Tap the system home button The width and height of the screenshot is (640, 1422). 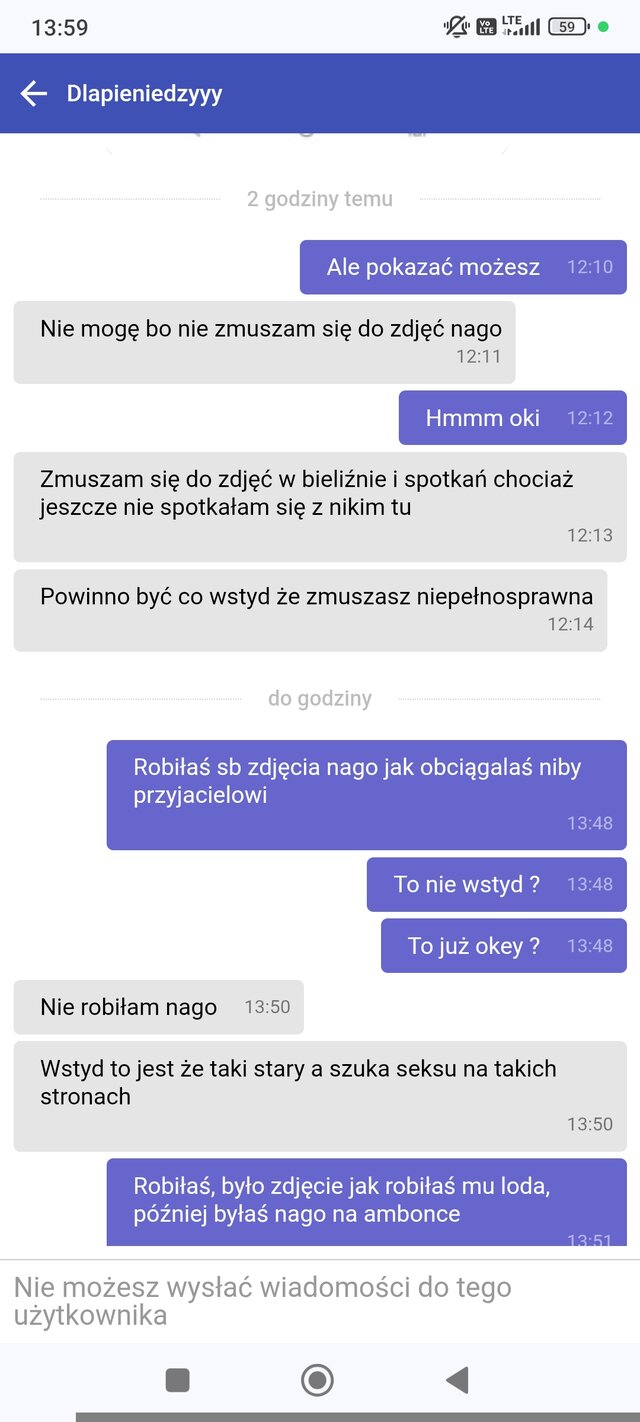click(317, 1380)
